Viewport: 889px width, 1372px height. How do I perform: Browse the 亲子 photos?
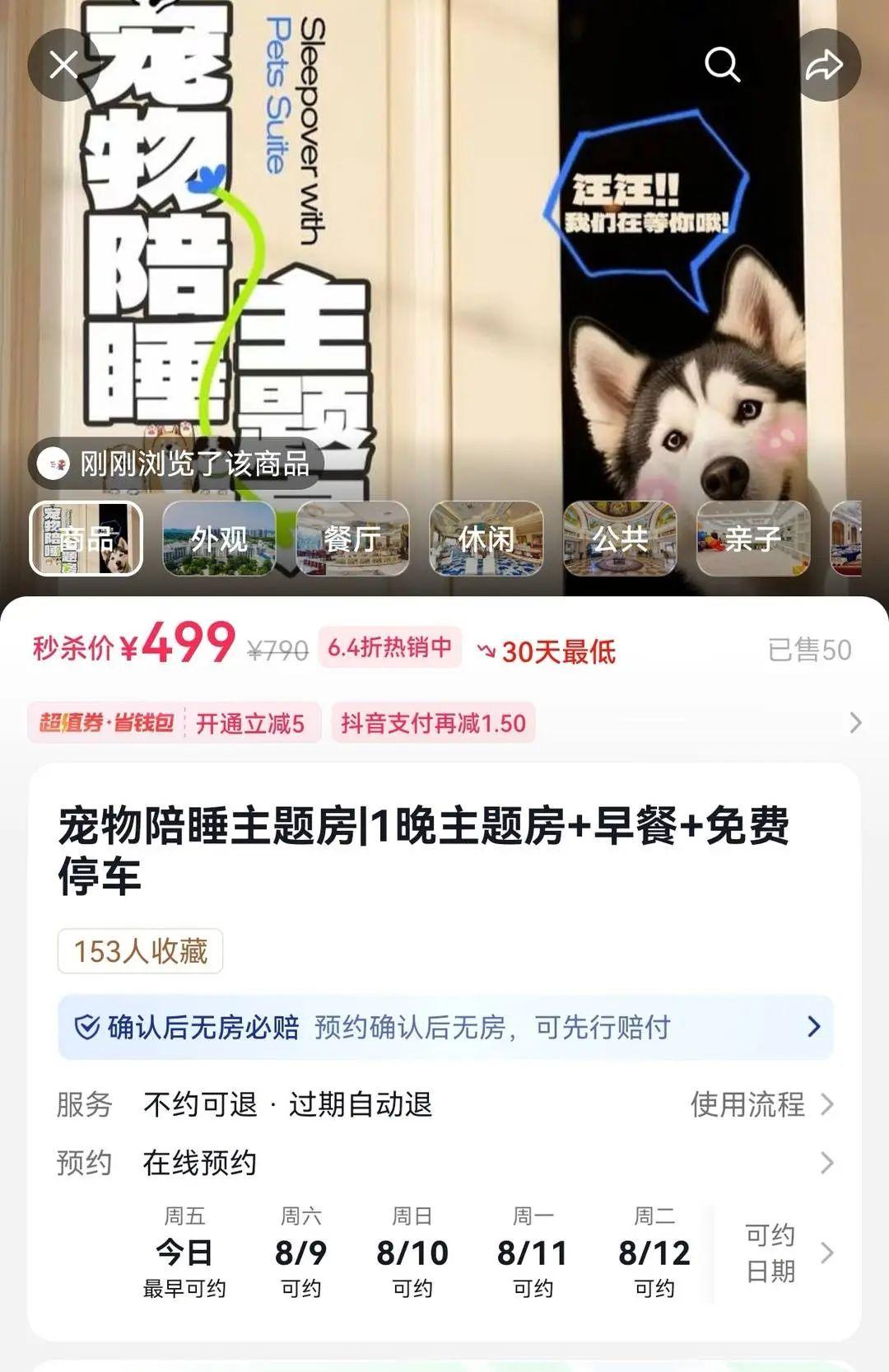click(752, 539)
